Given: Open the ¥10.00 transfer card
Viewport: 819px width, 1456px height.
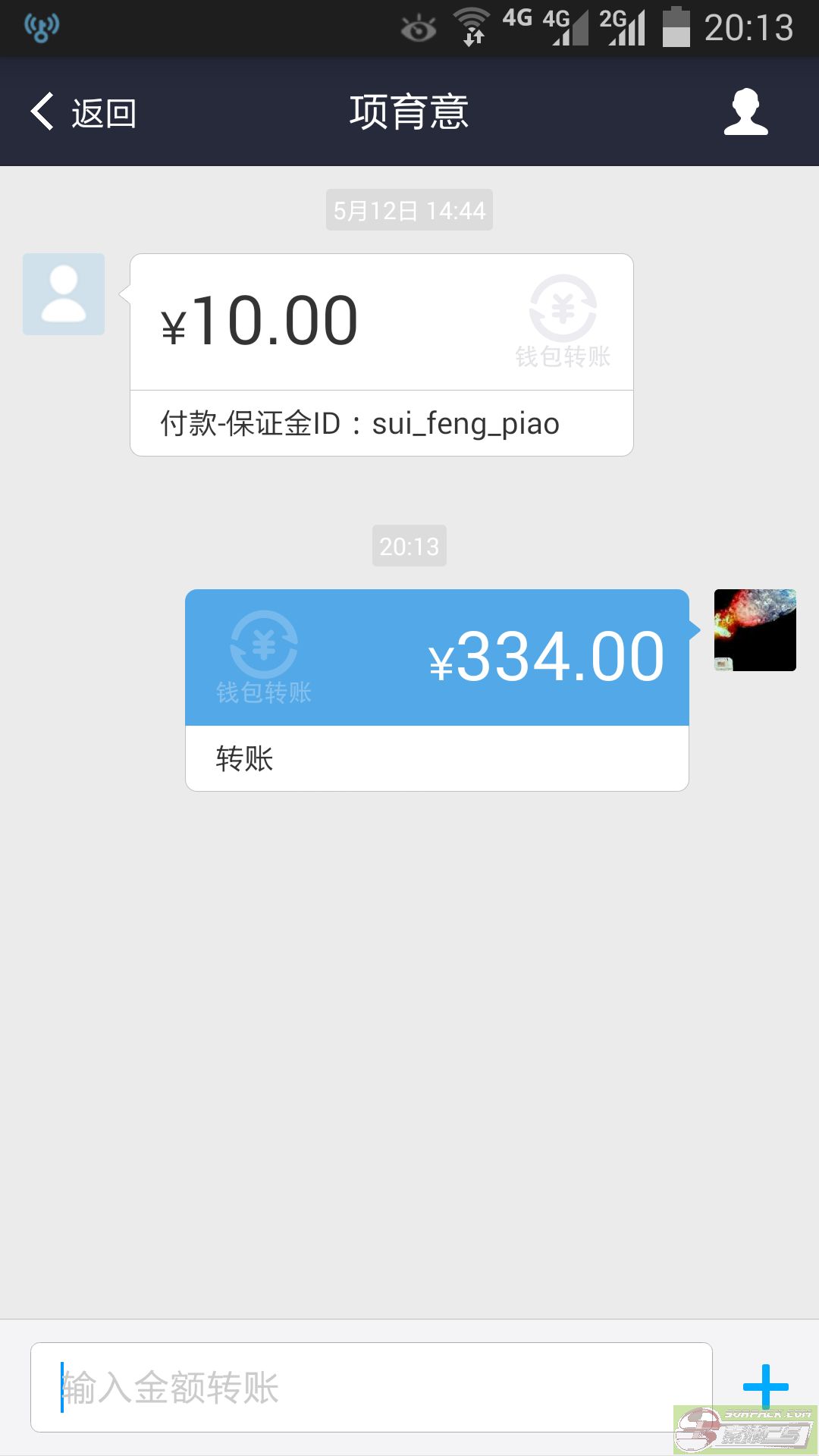Looking at the screenshot, I should point(381,355).
